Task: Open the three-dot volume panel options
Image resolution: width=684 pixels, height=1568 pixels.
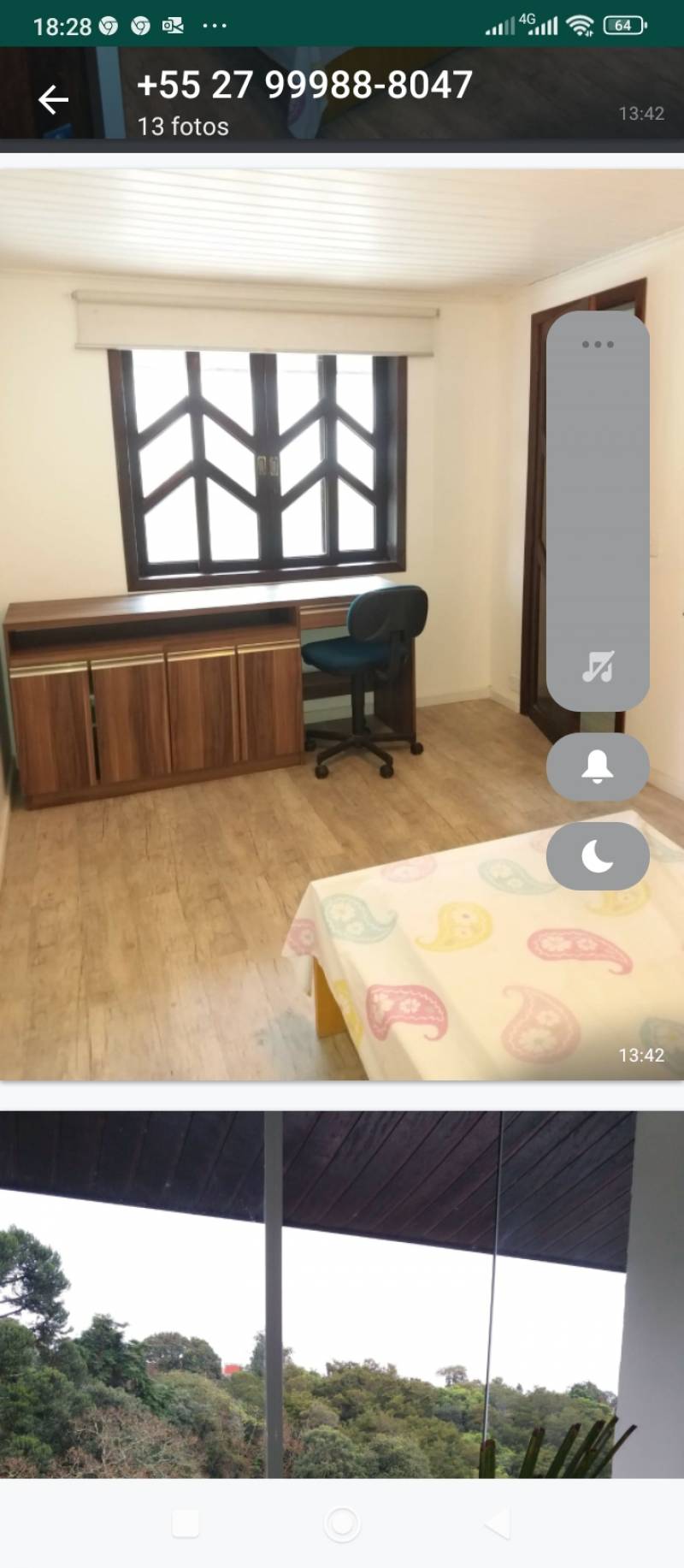Action: [x=598, y=344]
